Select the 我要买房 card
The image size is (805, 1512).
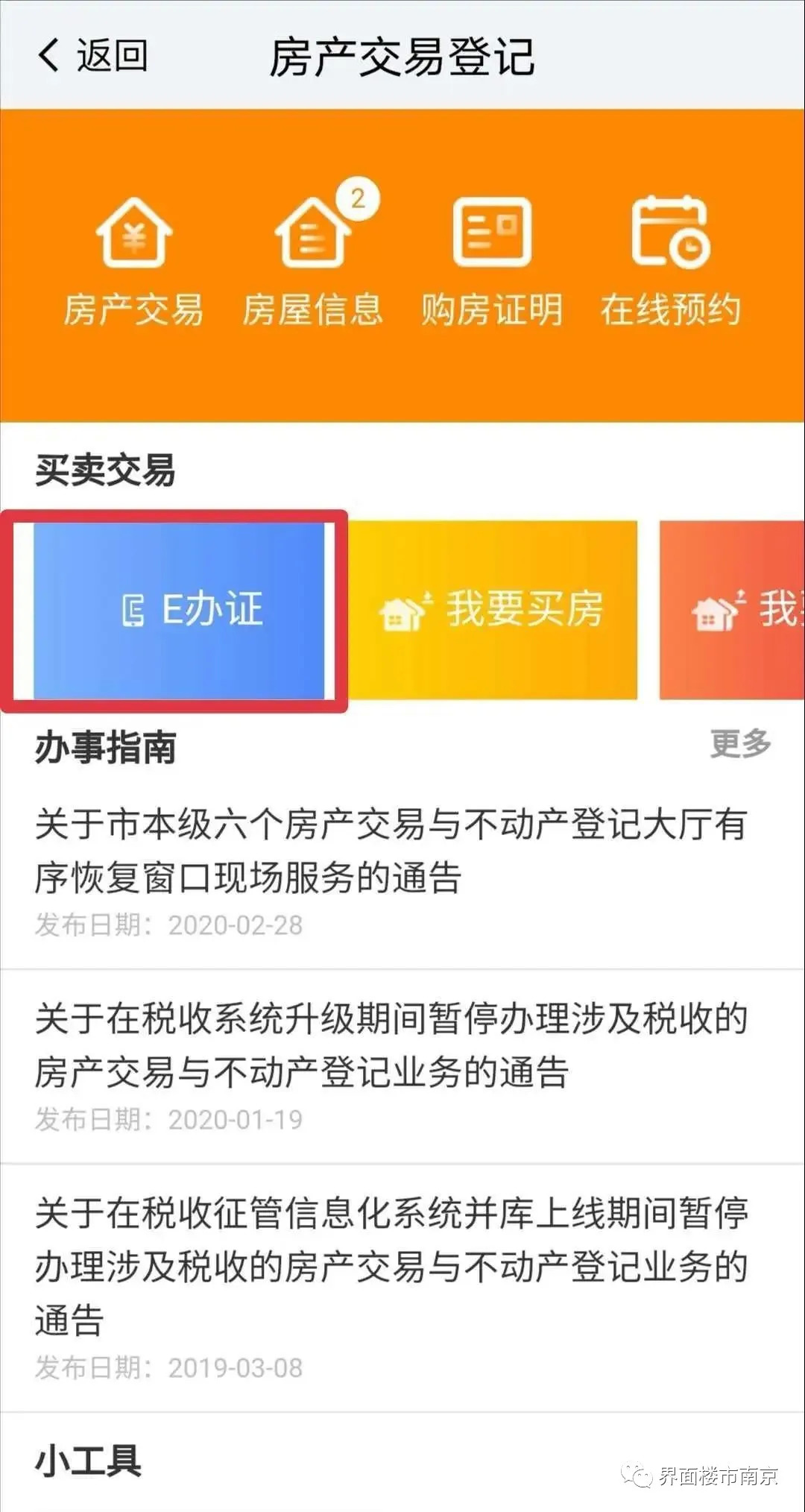pos(493,610)
